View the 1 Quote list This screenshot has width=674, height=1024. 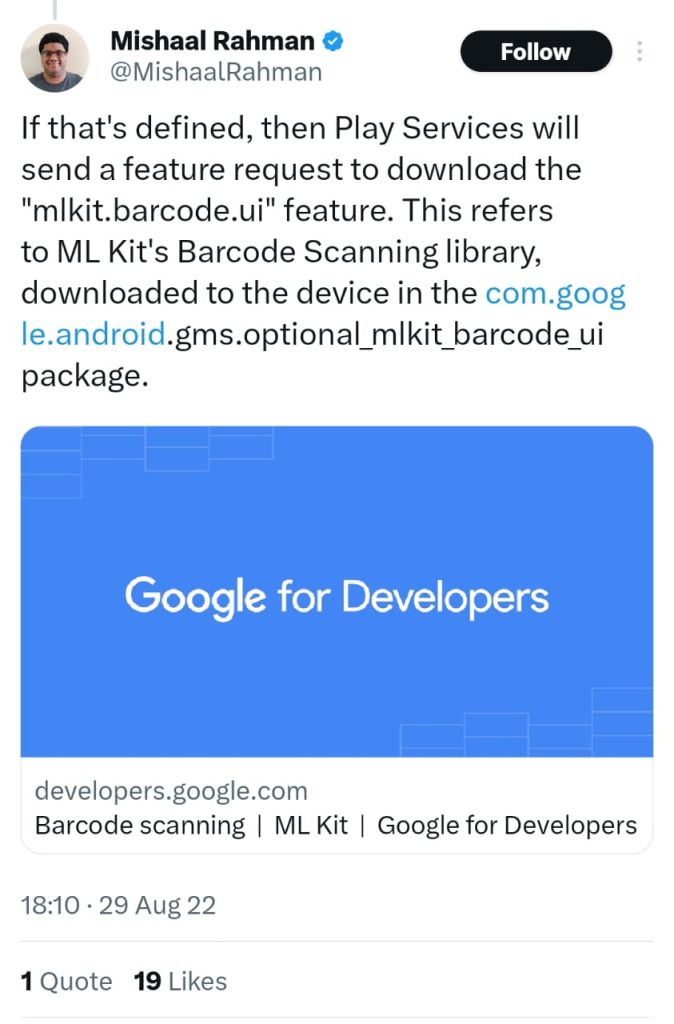point(66,981)
